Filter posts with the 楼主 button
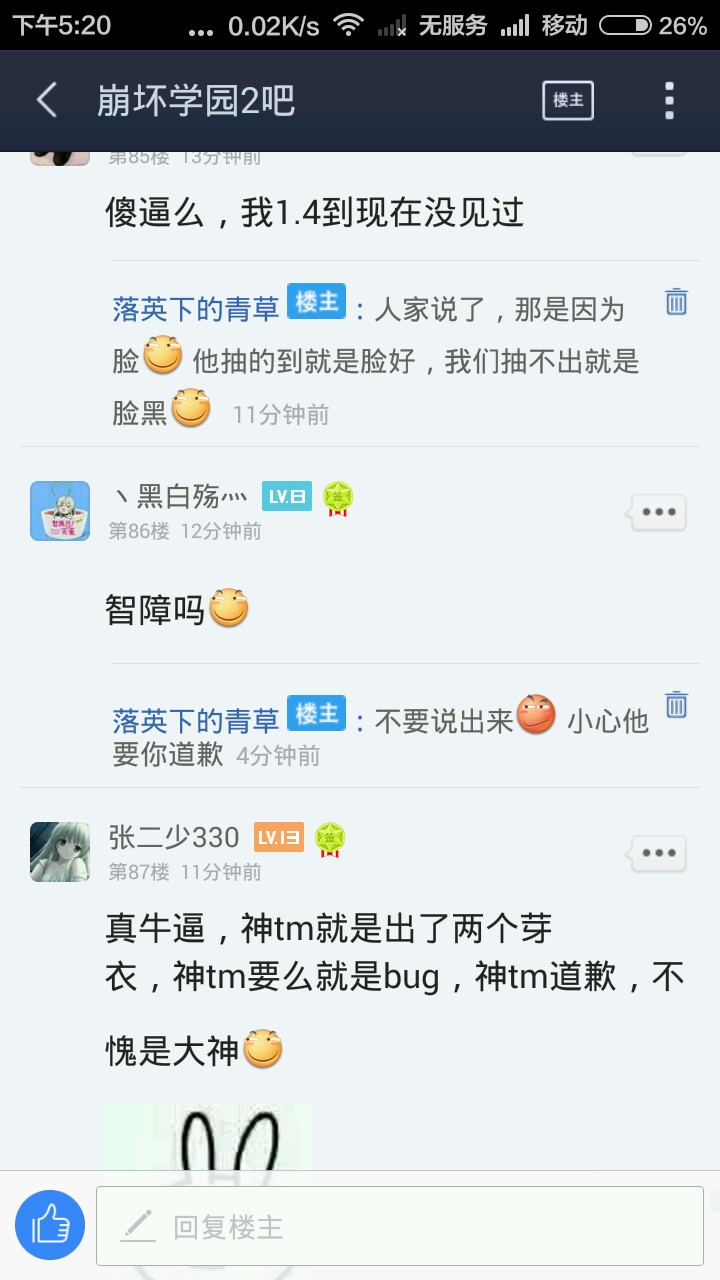Viewport: 720px width, 1280px height. coord(568,100)
